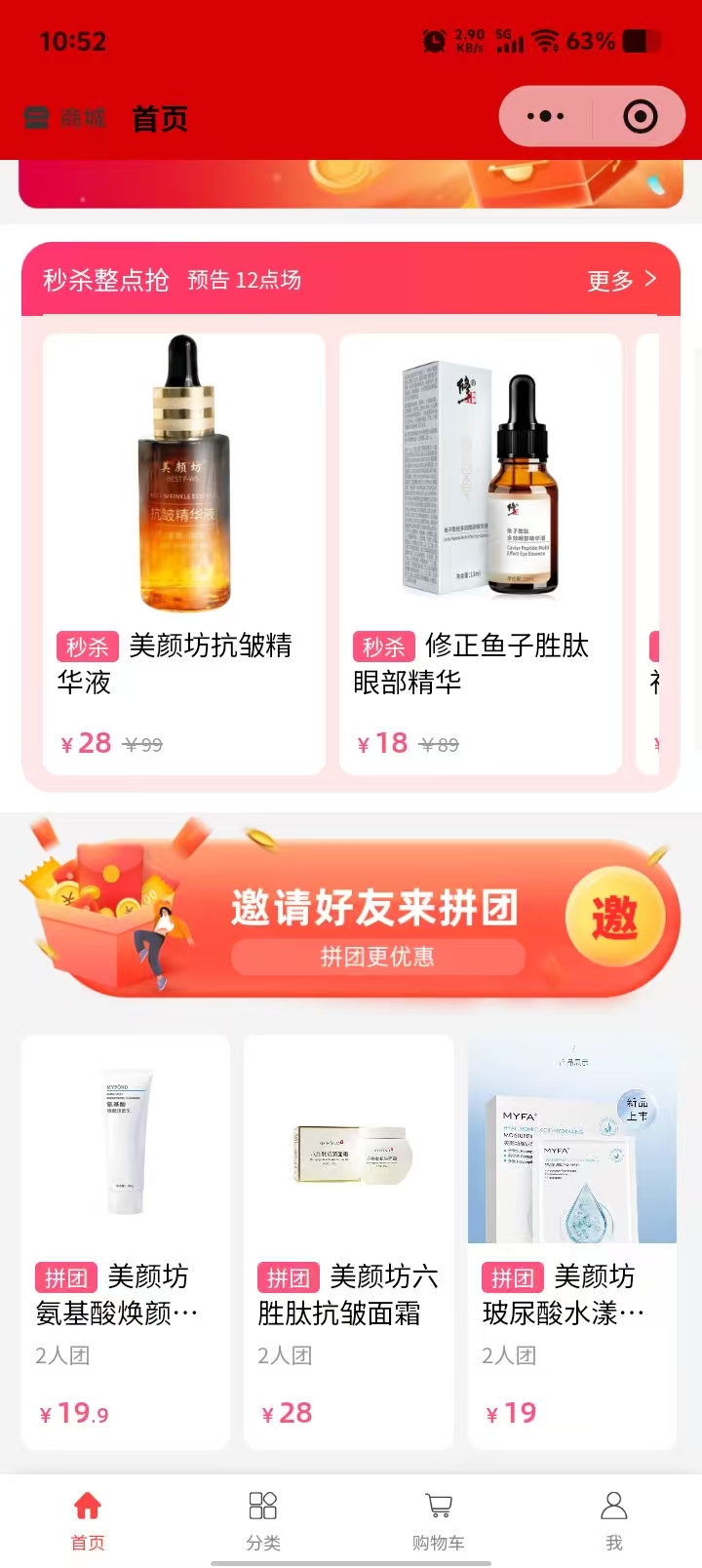Close the mini program with the circle icon
This screenshot has width=702, height=1568.
point(640,117)
